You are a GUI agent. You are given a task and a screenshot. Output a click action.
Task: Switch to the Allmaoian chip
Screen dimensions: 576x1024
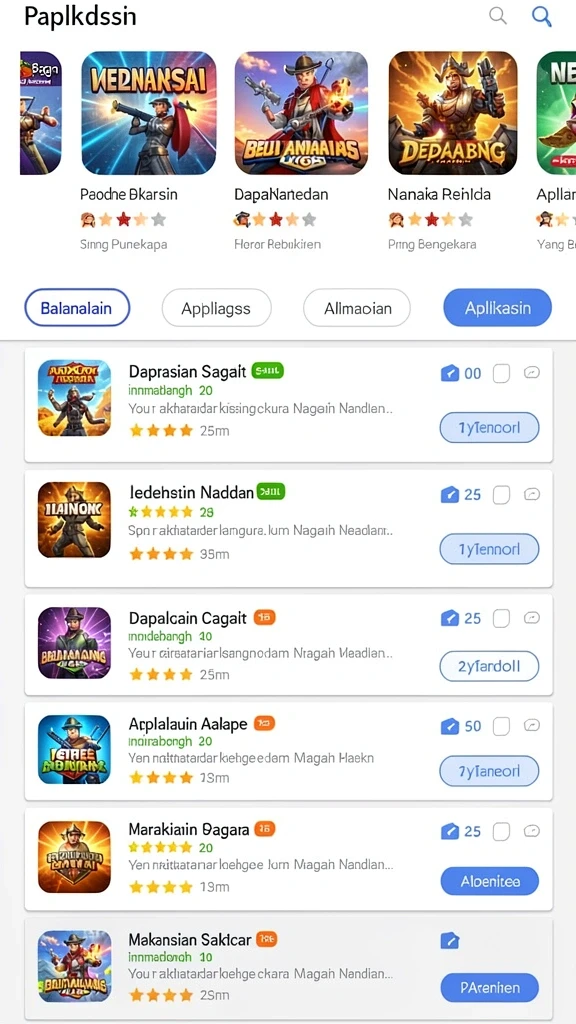tap(357, 308)
